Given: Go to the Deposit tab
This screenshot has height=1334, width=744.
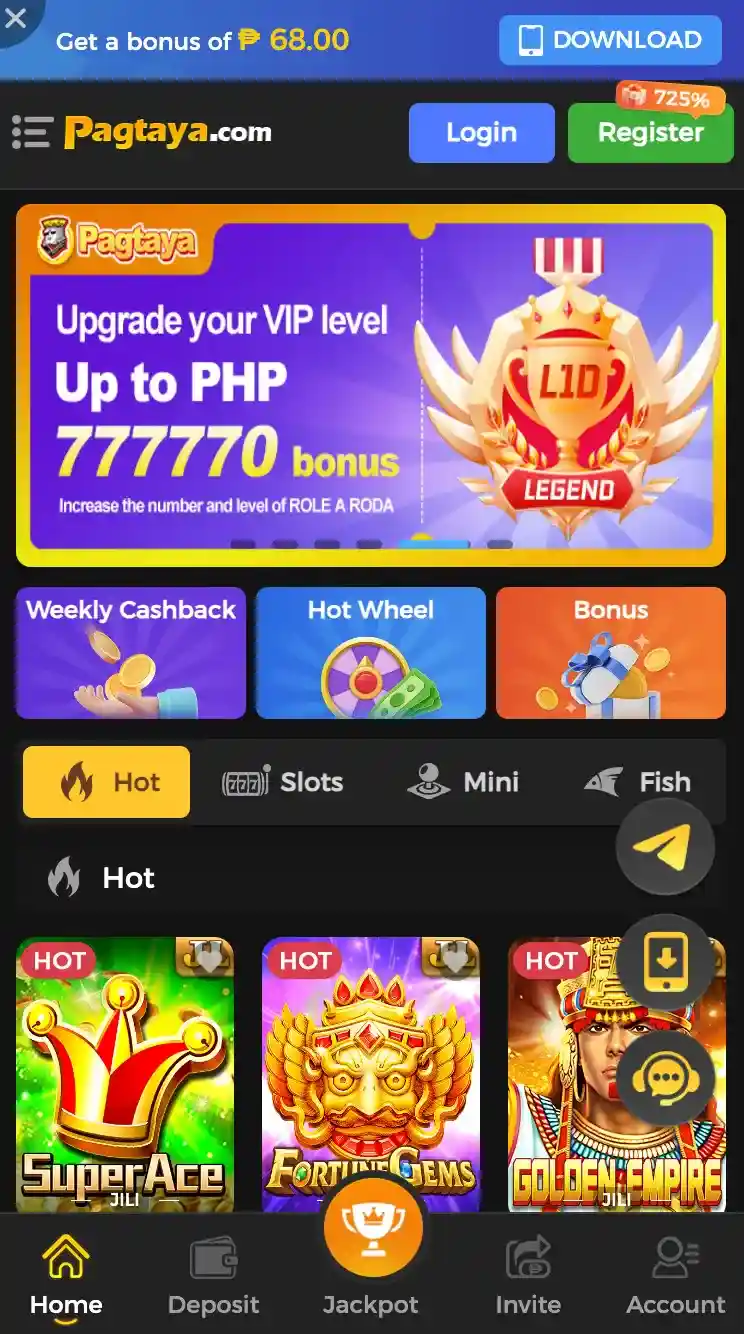Looking at the screenshot, I should coord(213,1272).
